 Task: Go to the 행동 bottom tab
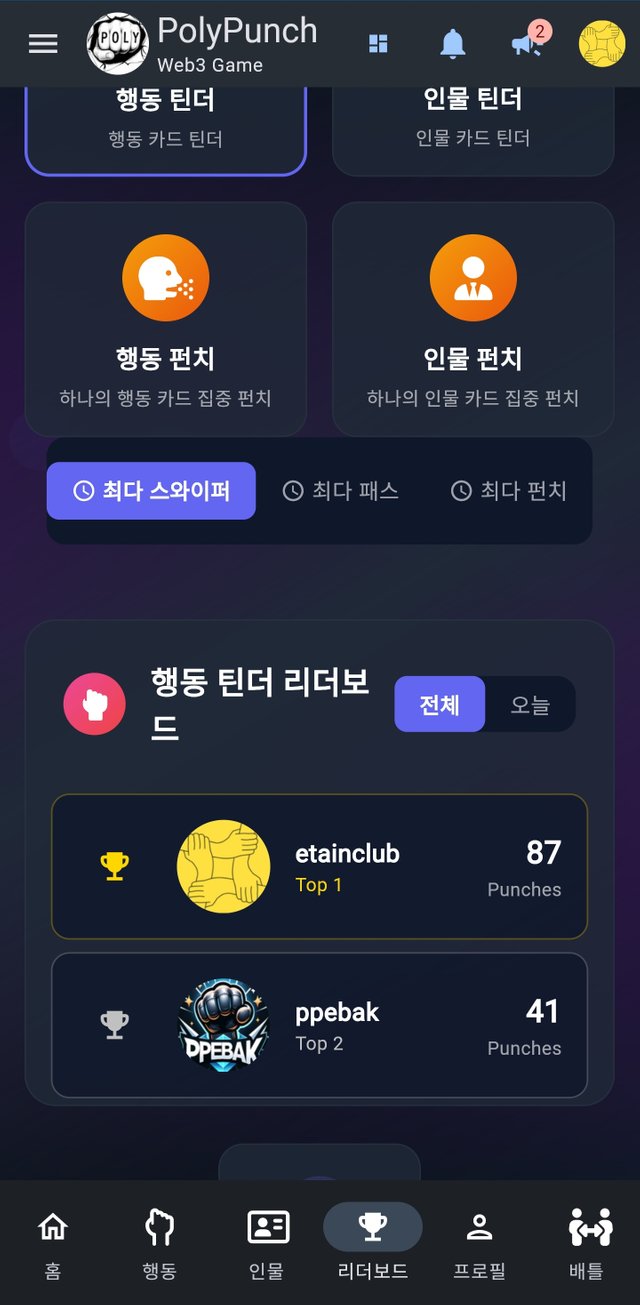160,1243
